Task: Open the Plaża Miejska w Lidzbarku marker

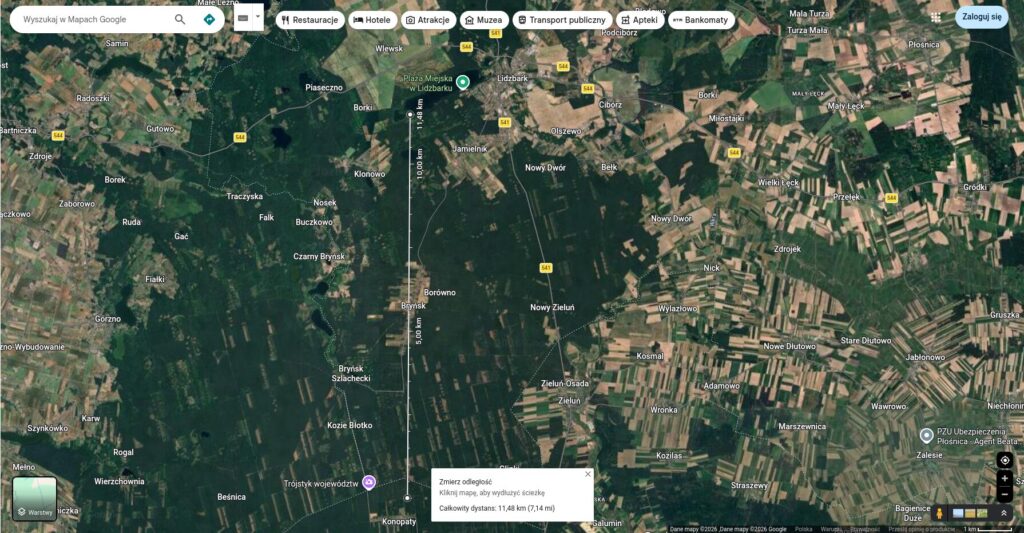Action: pos(463,82)
